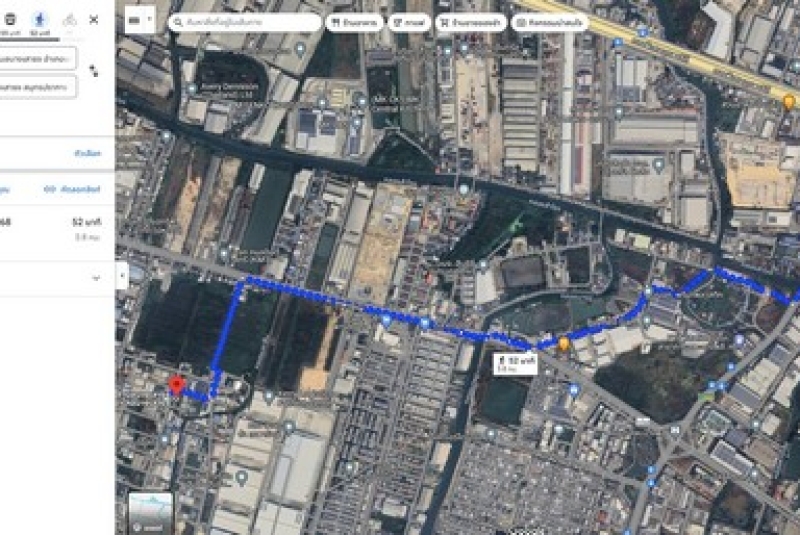The height and width of the screenshot is (535, 800).
Task: Filter map by restaurants chip
Action: point(355,22)
